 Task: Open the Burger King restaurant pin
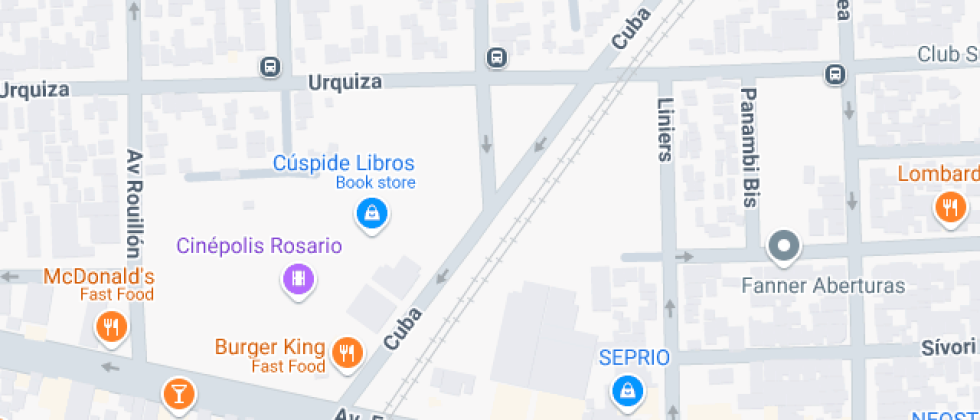(x=347, y=353)
